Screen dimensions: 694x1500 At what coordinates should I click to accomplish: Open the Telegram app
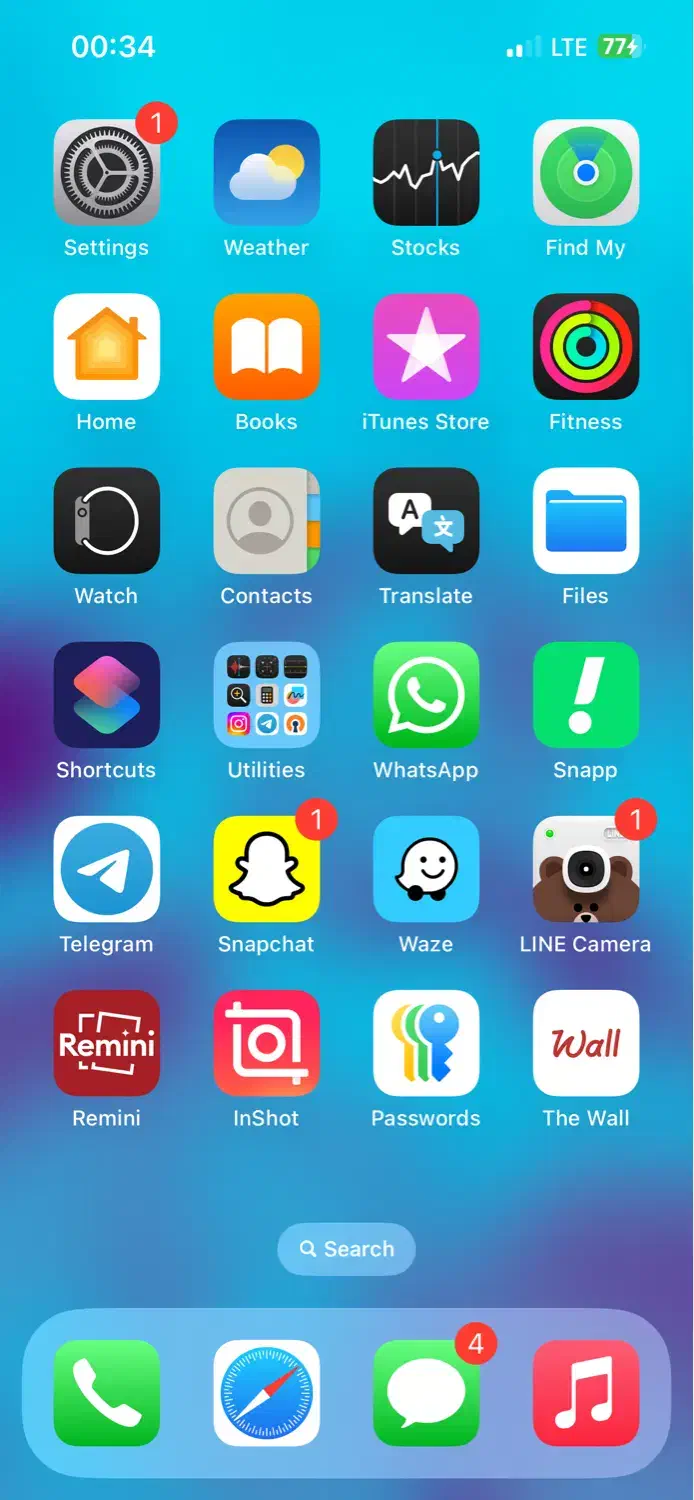(x=106, y=869)
